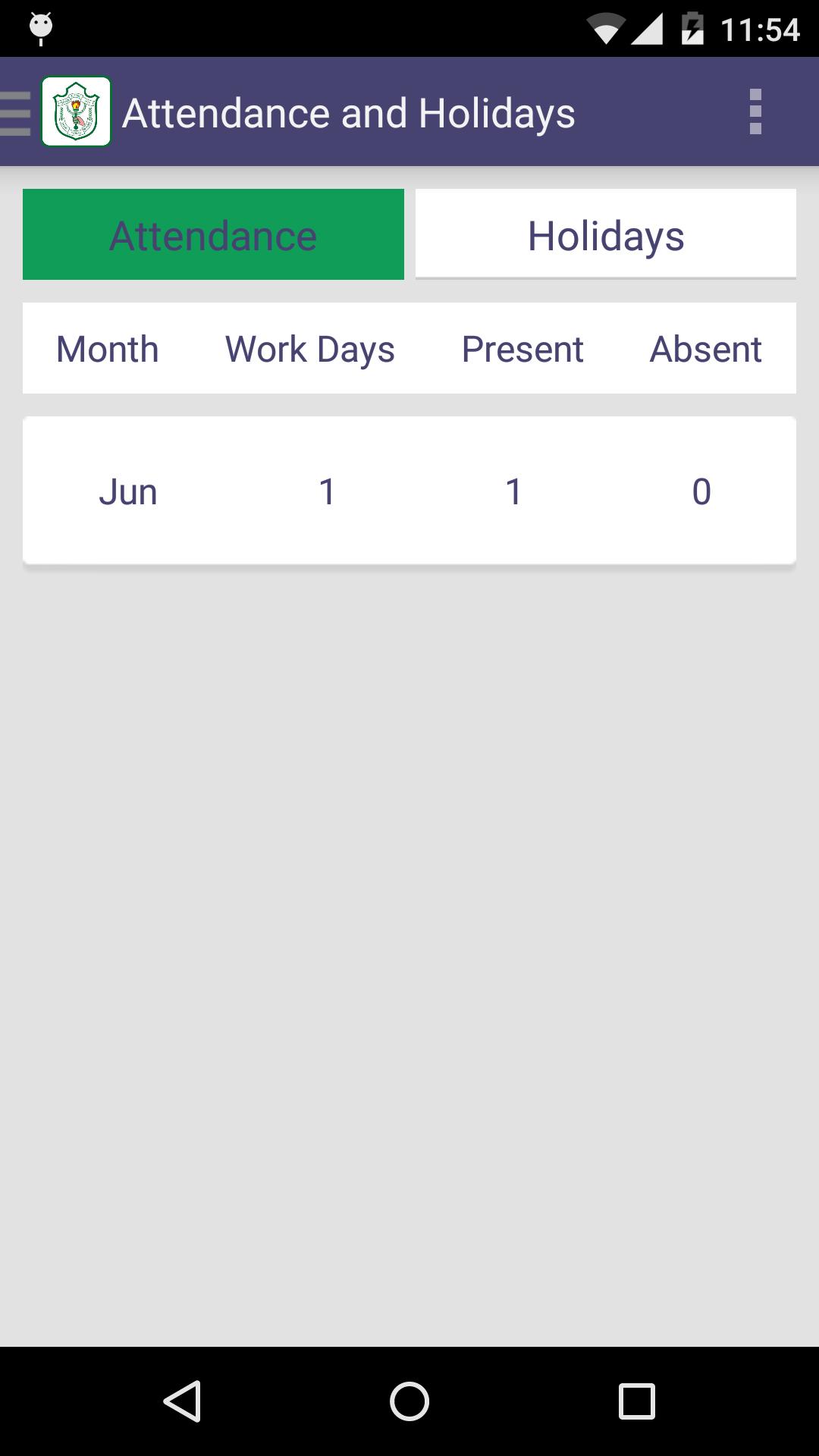Open the overflow menu
The image size is (819, 1456).
pyautogui.click(x=755, y=112)
